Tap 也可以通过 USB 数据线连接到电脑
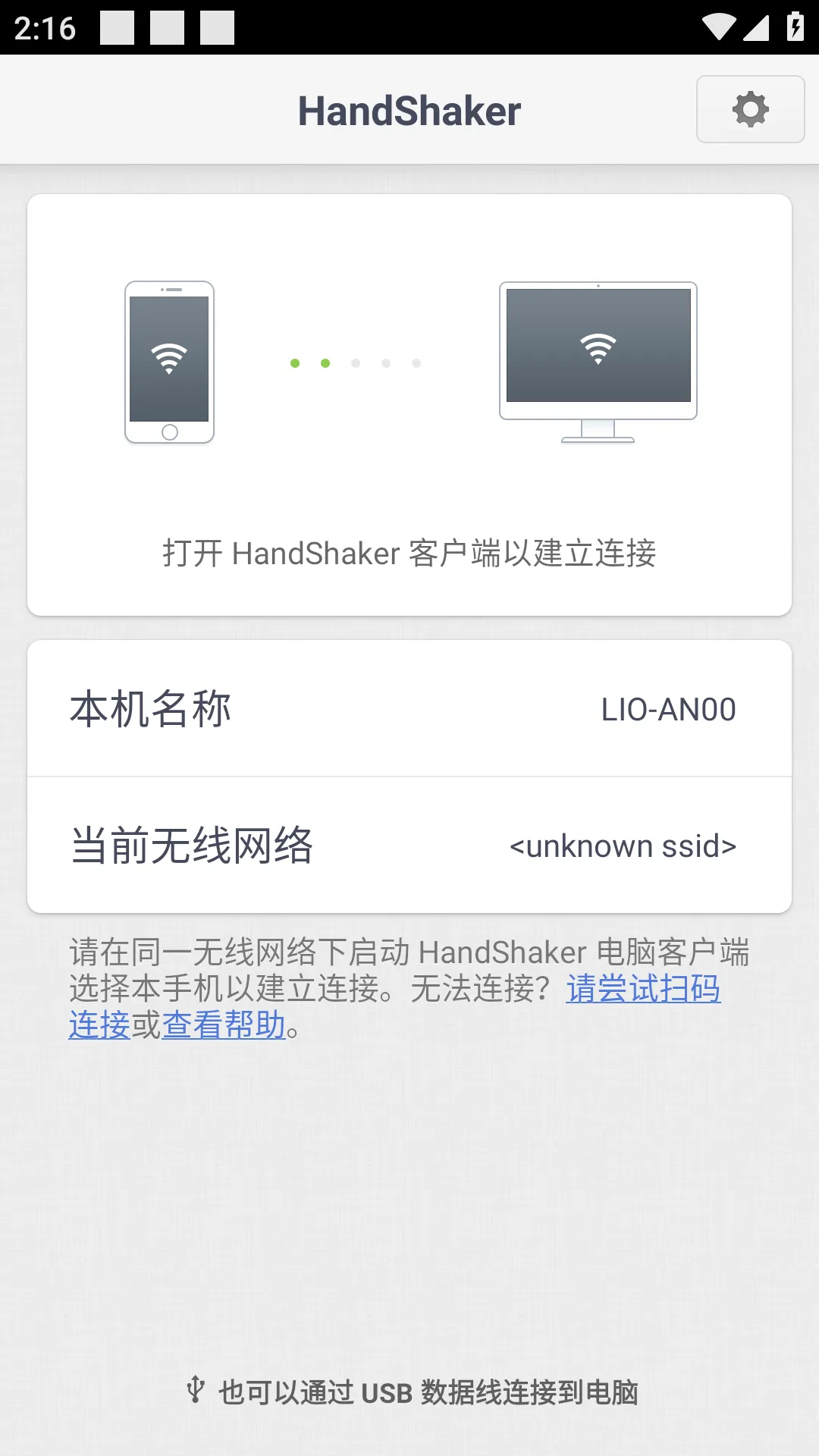This screenshot has width=819, height=1456. point(413,1392)
